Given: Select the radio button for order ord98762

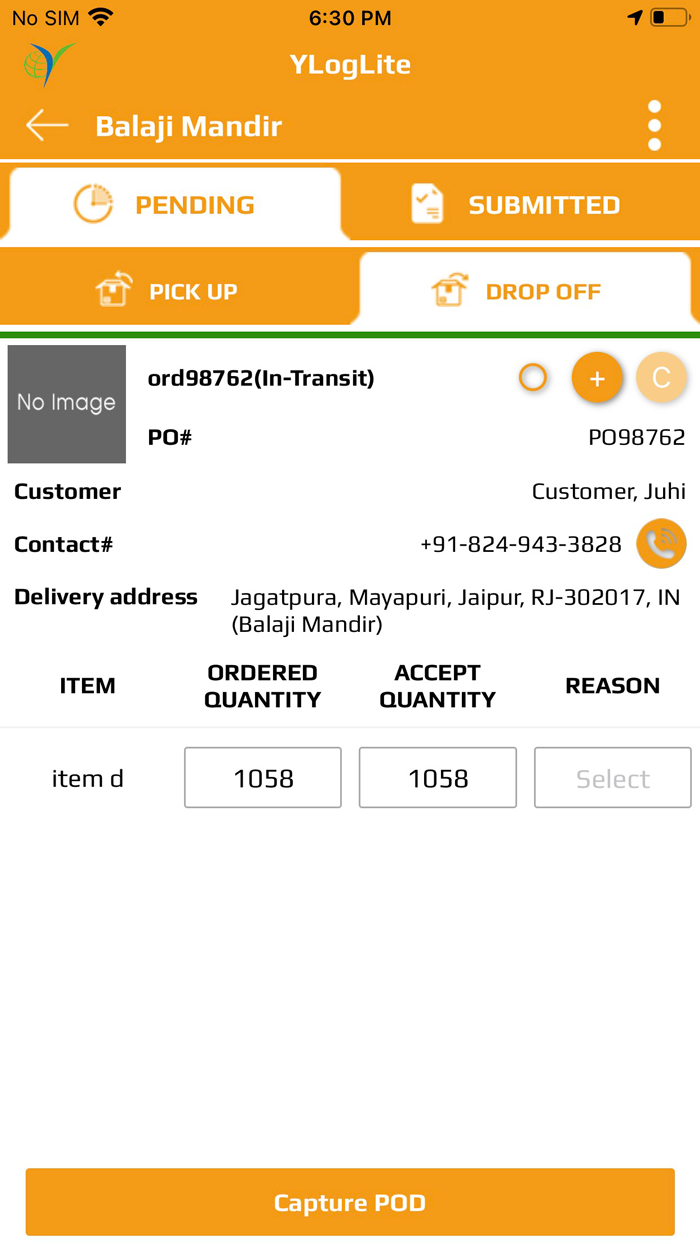Looking at the screenshot, I should coord(533,378).
